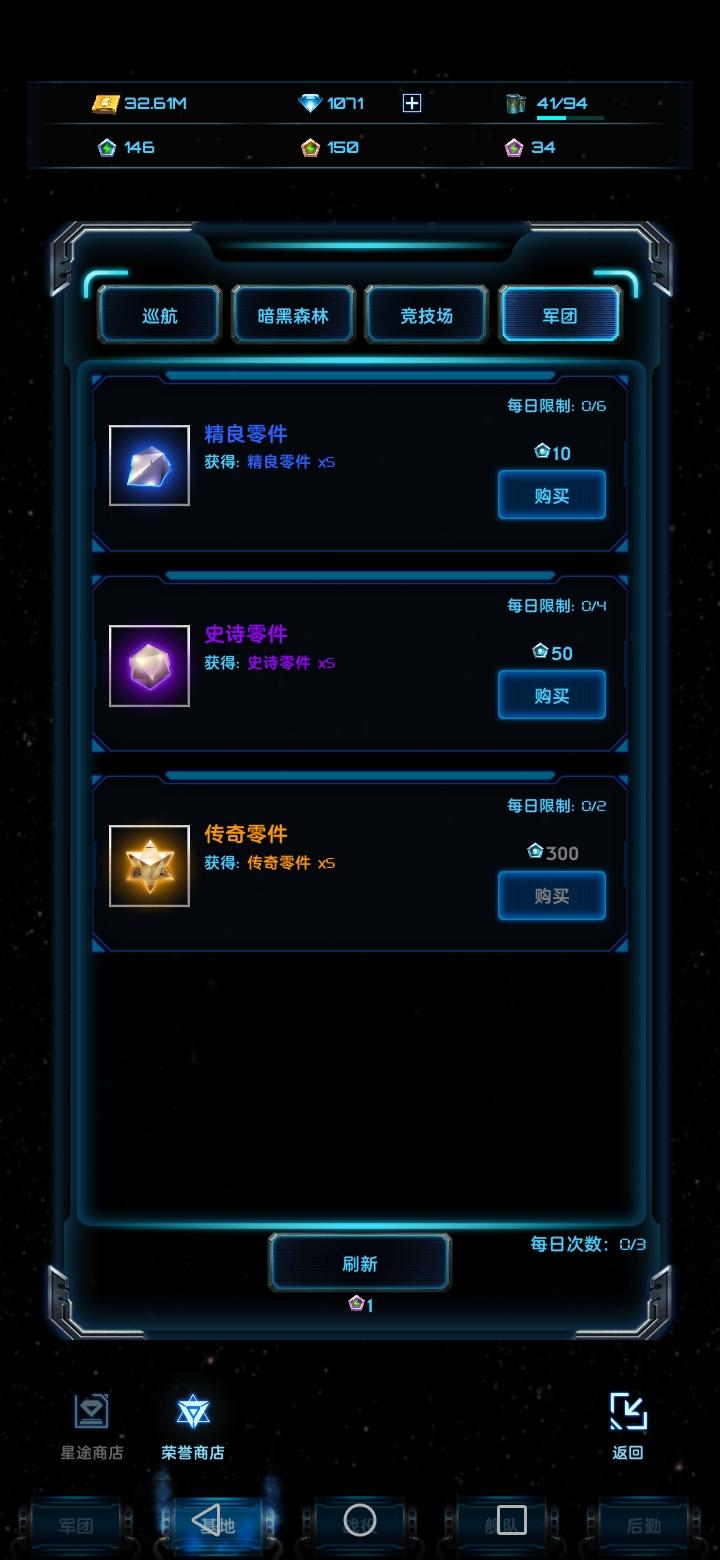Open the 竞技场 shop tab
720x1560 pixels.
point(426,315)
